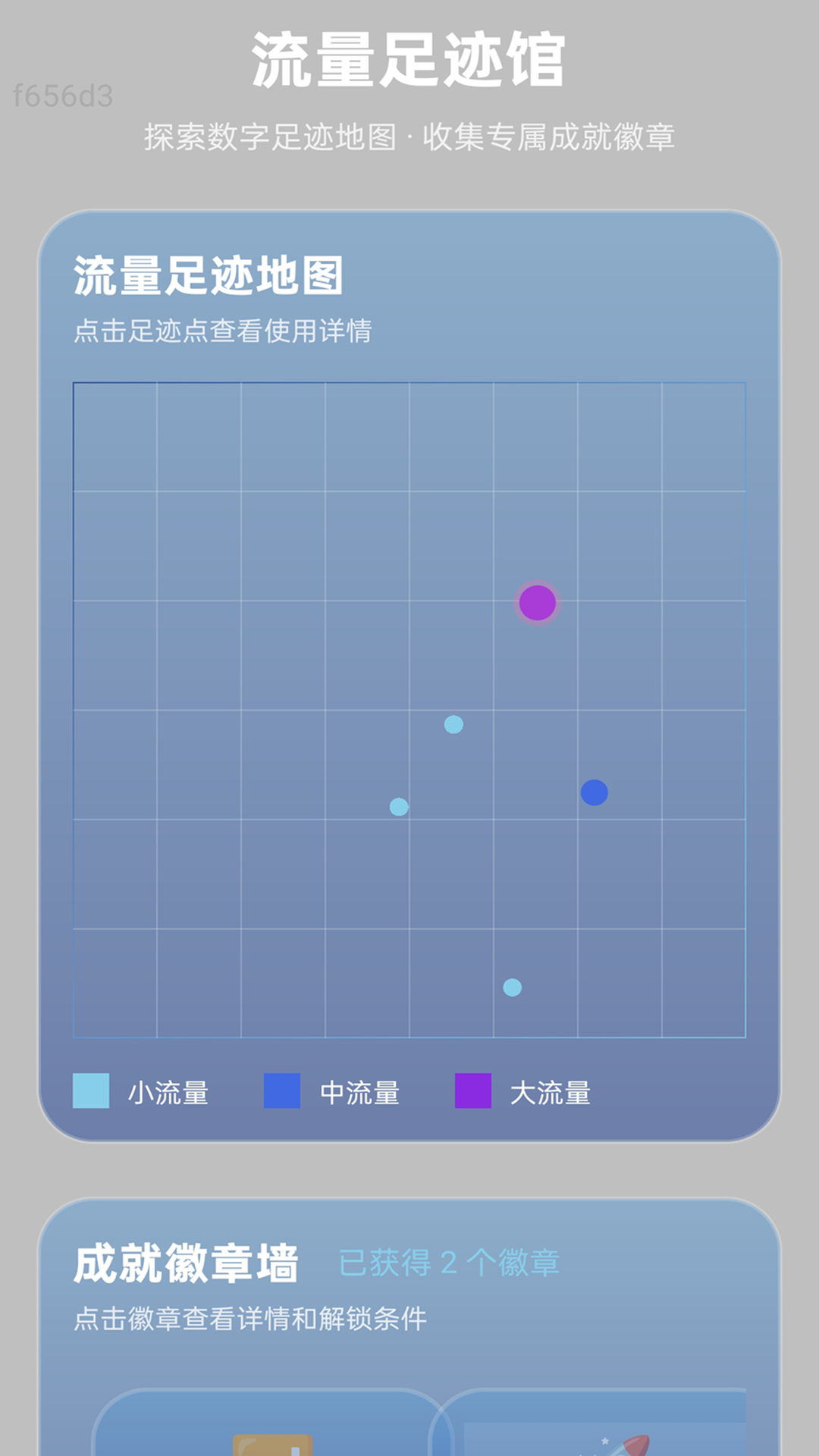Open the folder-shaped achievement badge

[273, 1441]
